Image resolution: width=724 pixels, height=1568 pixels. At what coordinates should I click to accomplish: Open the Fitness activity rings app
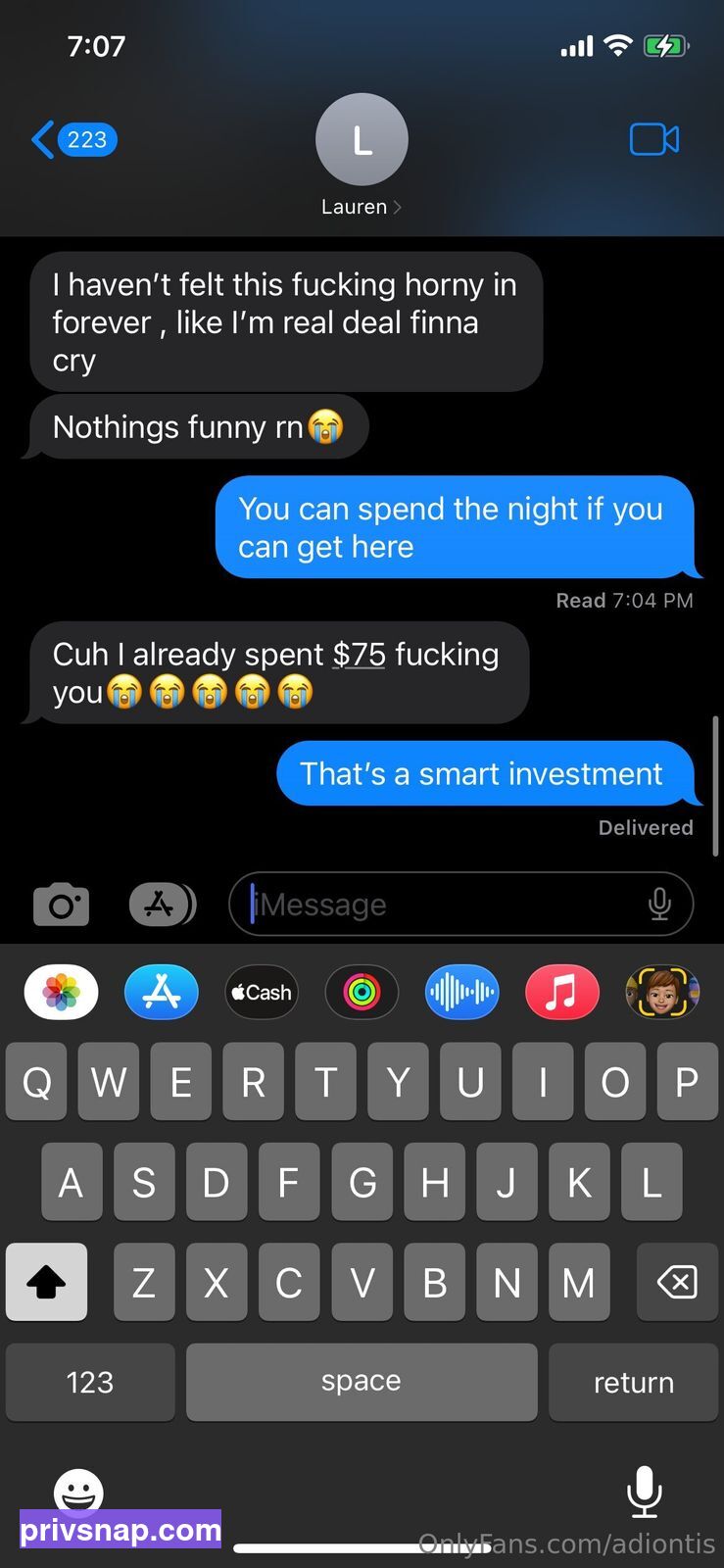(x=362, y=993)
